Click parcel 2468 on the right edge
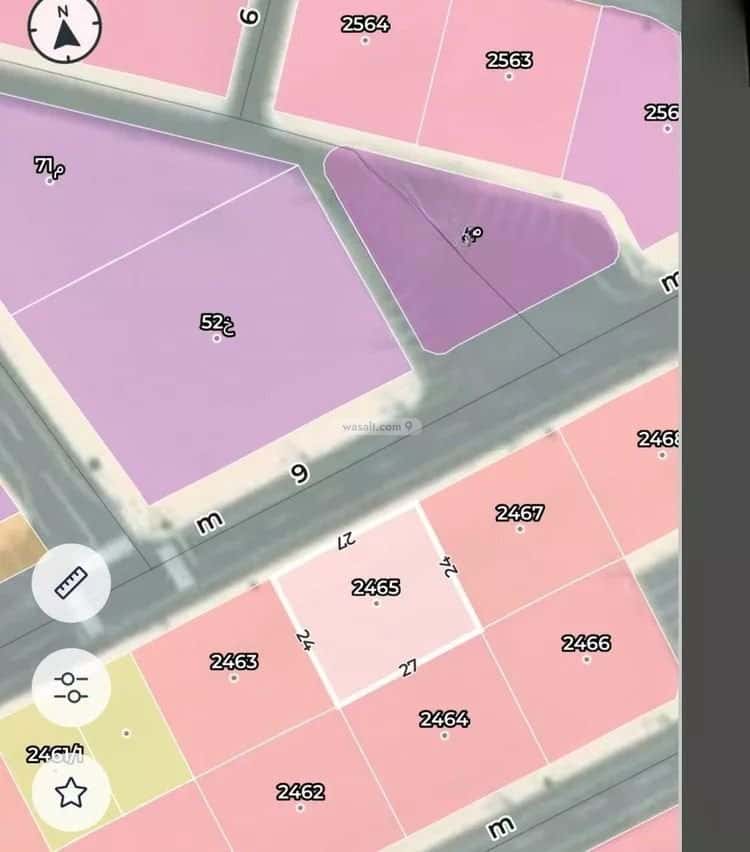The image size is (750, 852). point(657,439)
